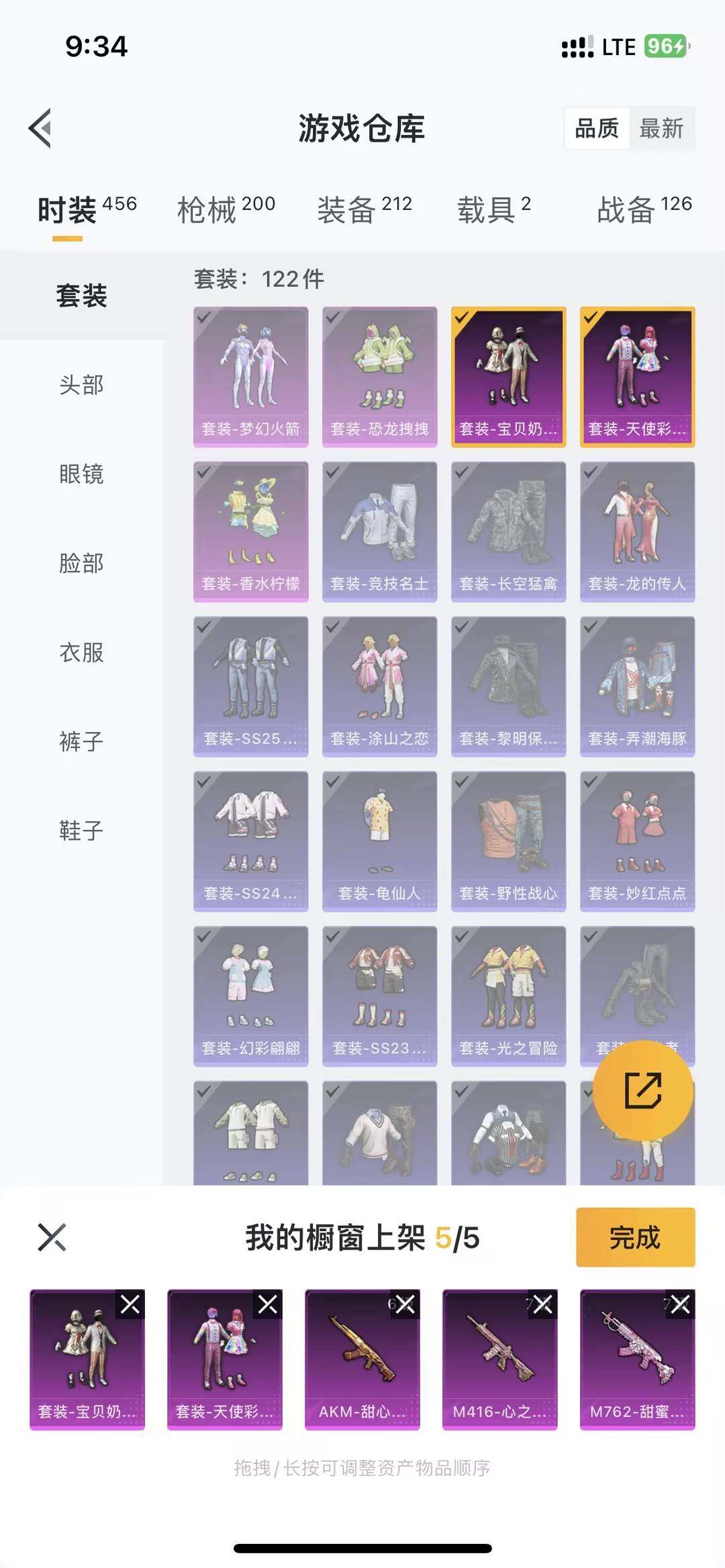Switch to the 枪械 tab
This screenshot has width=725, height=1568.
(226, 209)
